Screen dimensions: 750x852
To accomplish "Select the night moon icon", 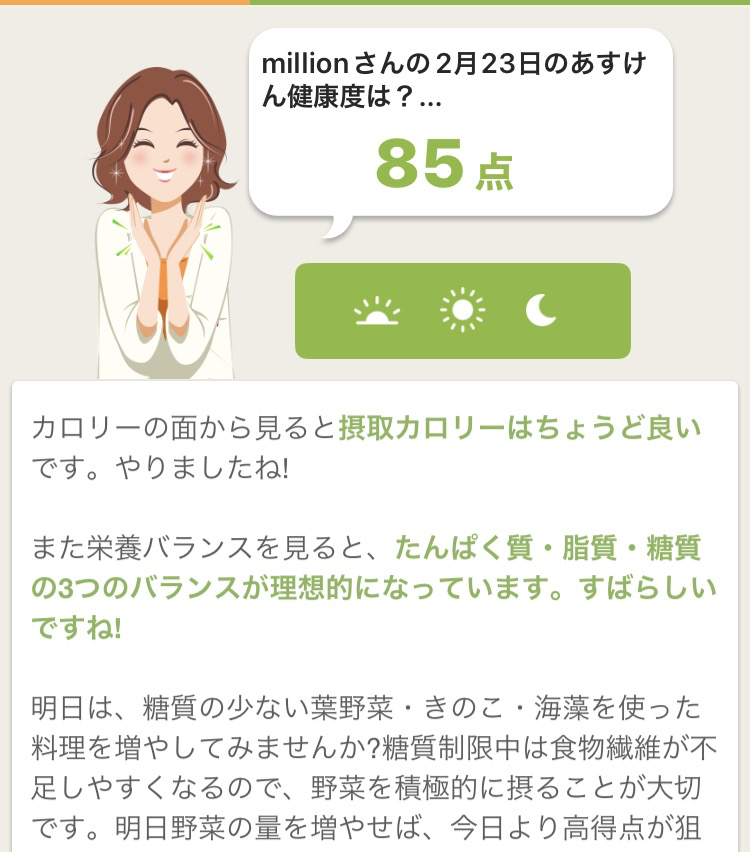I will click(x=541, y=311).
